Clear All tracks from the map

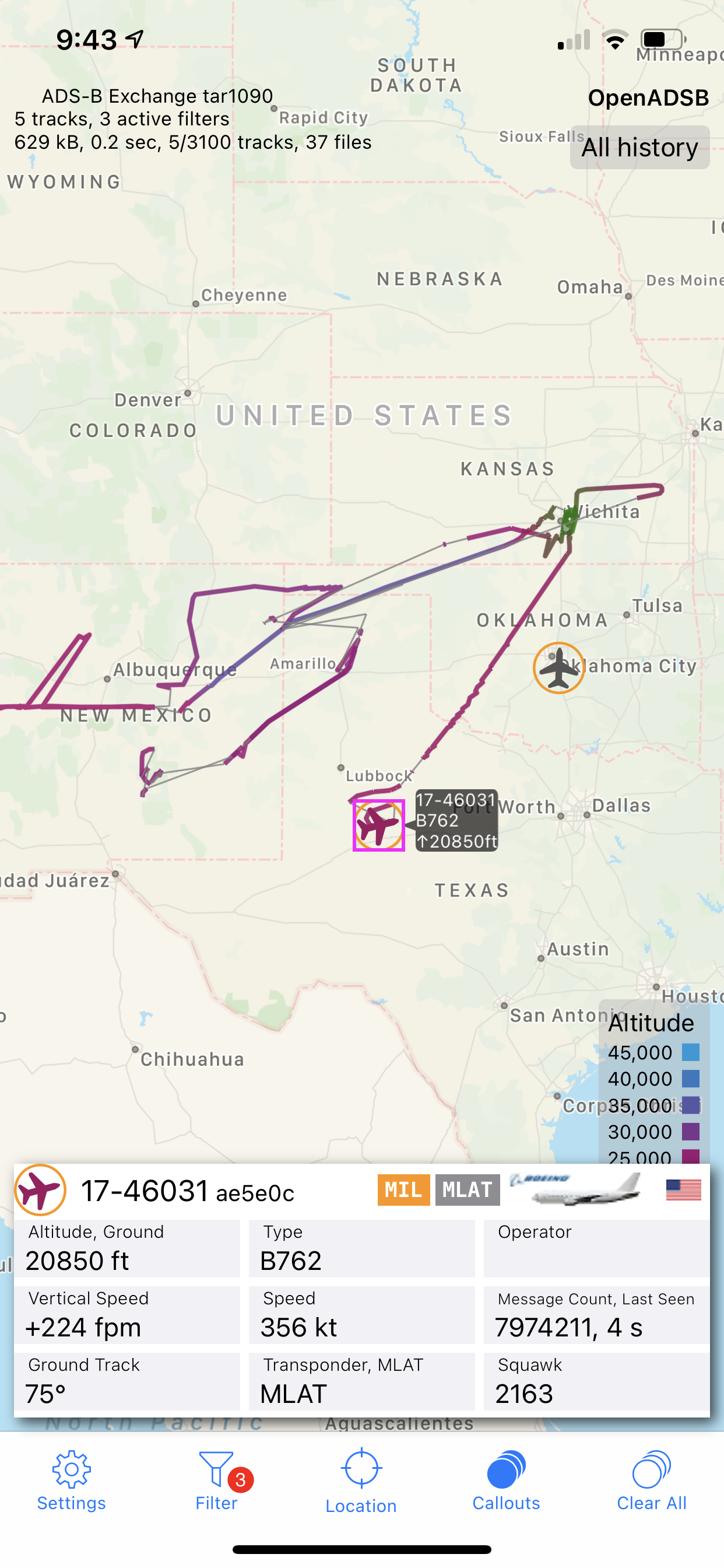click(652, 1480)
